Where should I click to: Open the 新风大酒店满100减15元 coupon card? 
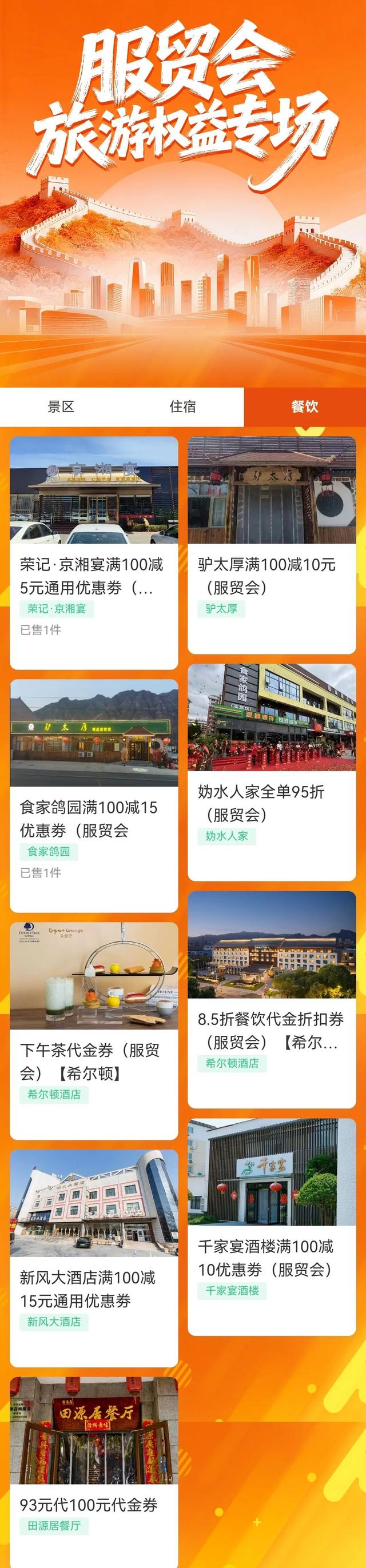[x=94, y=1258]
